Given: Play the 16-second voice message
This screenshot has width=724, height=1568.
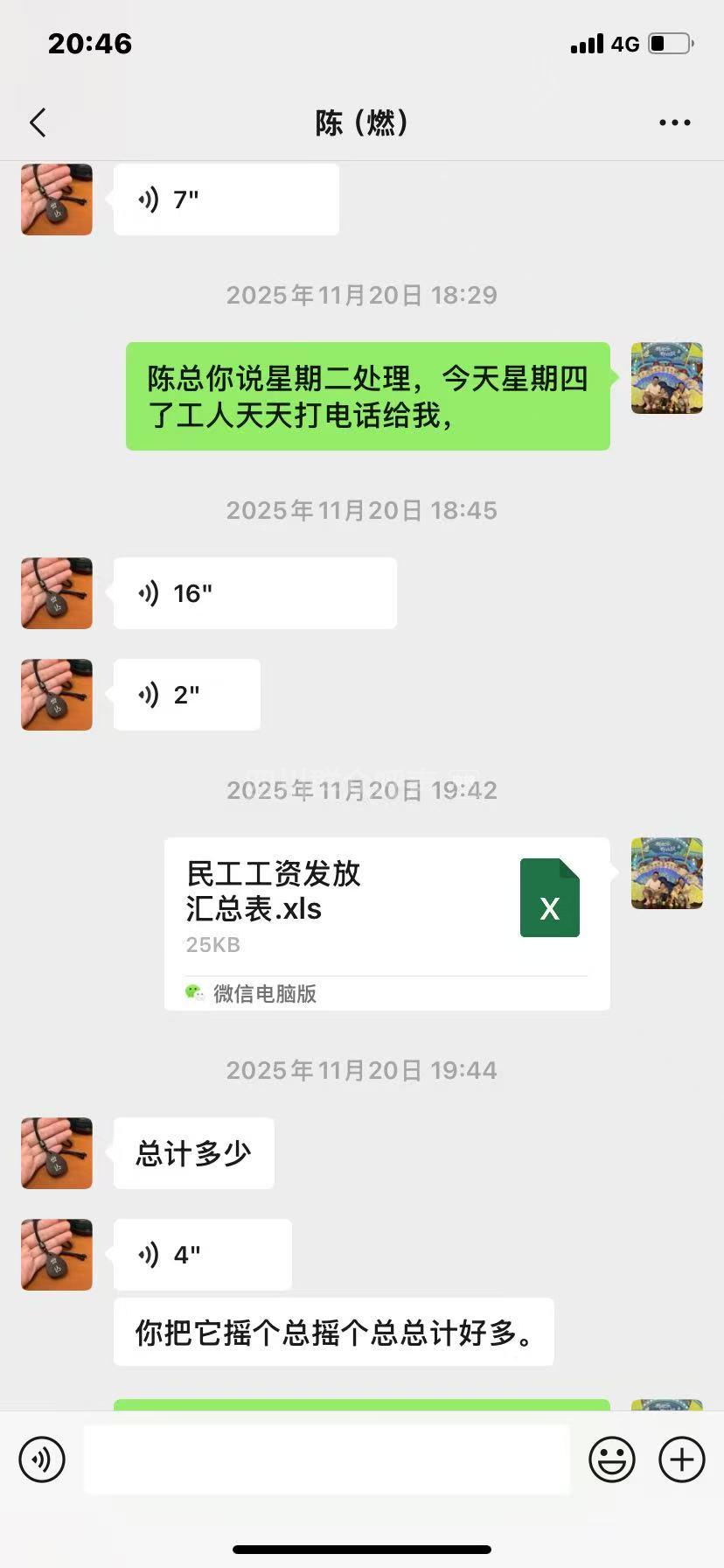Looking at the screenshot, I should [254, 593].
